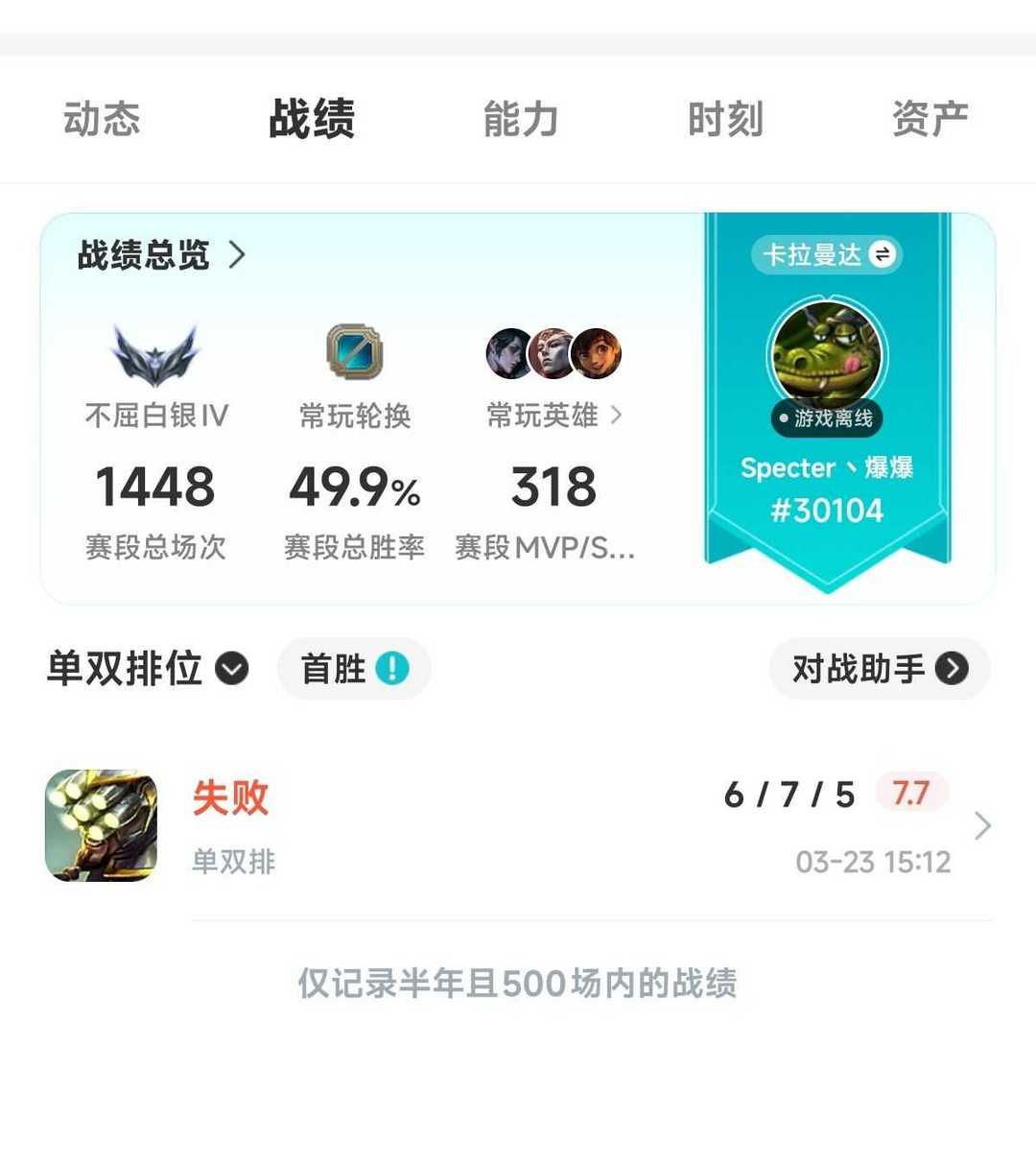The image size is (1036, 1166).
Task: Click the 7.7 rating score chip
Action: point(909,793)
